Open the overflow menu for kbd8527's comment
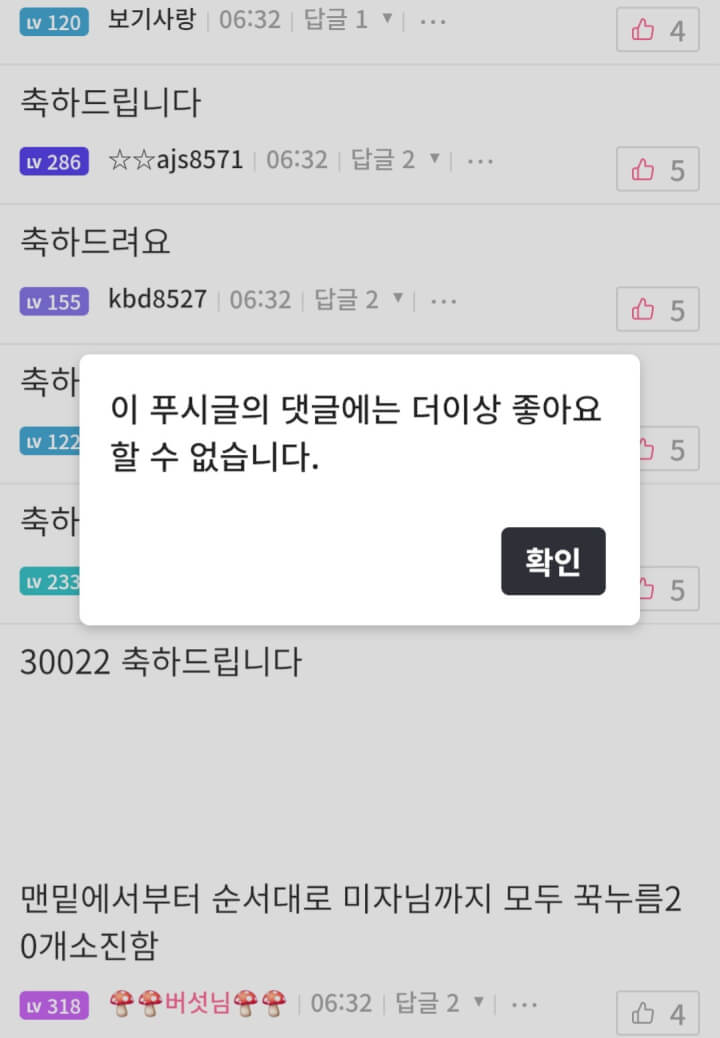 443,299
